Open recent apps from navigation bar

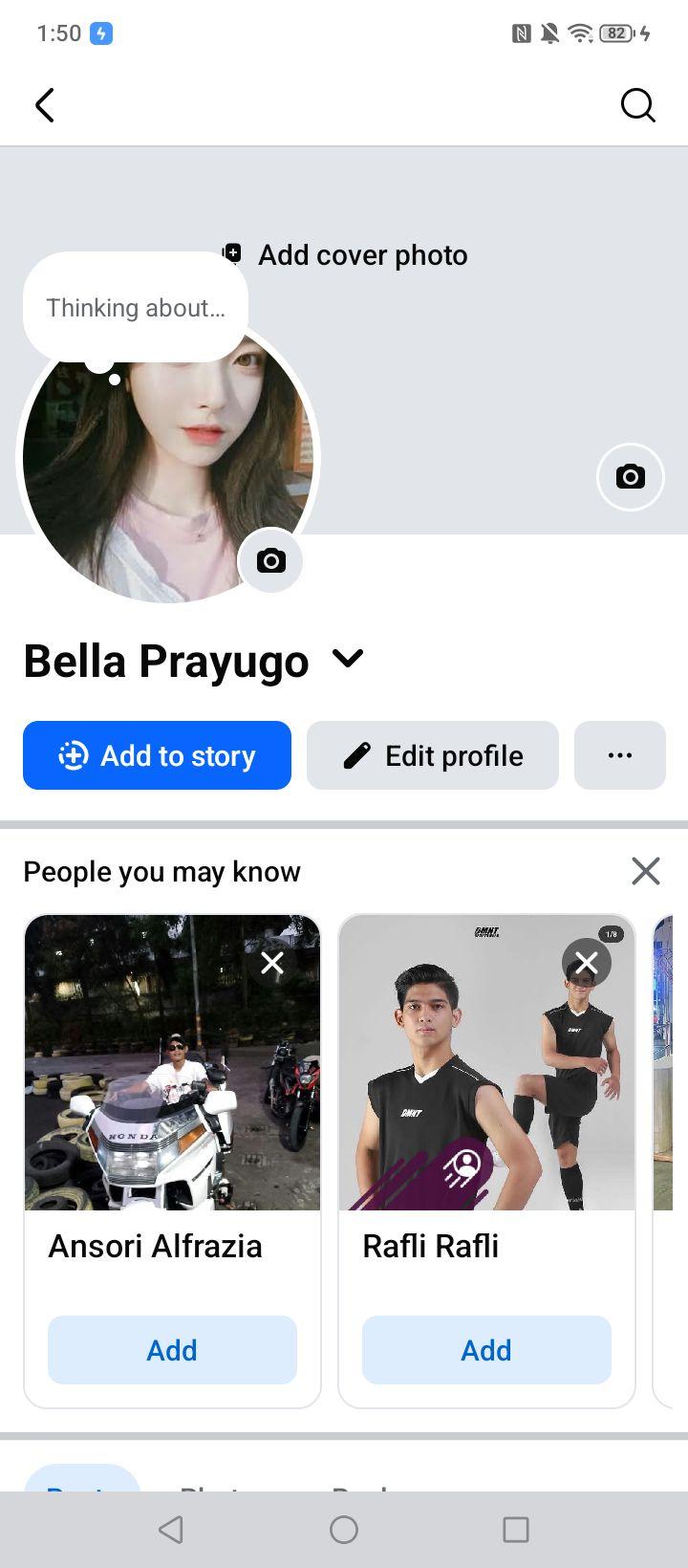516,1530
